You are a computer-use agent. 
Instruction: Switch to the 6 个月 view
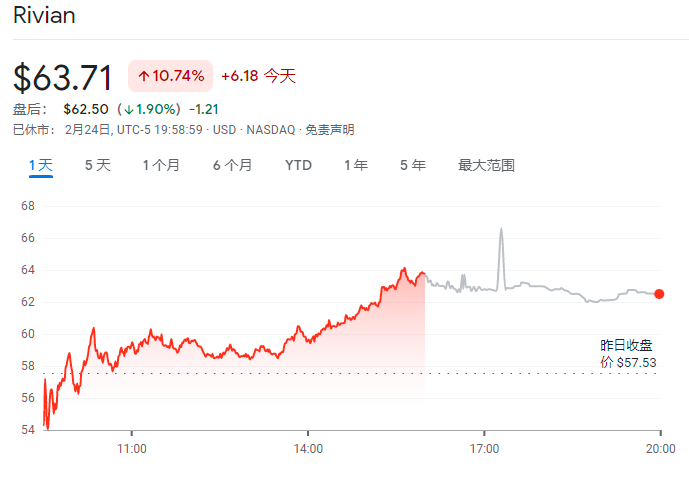[232, 165]
